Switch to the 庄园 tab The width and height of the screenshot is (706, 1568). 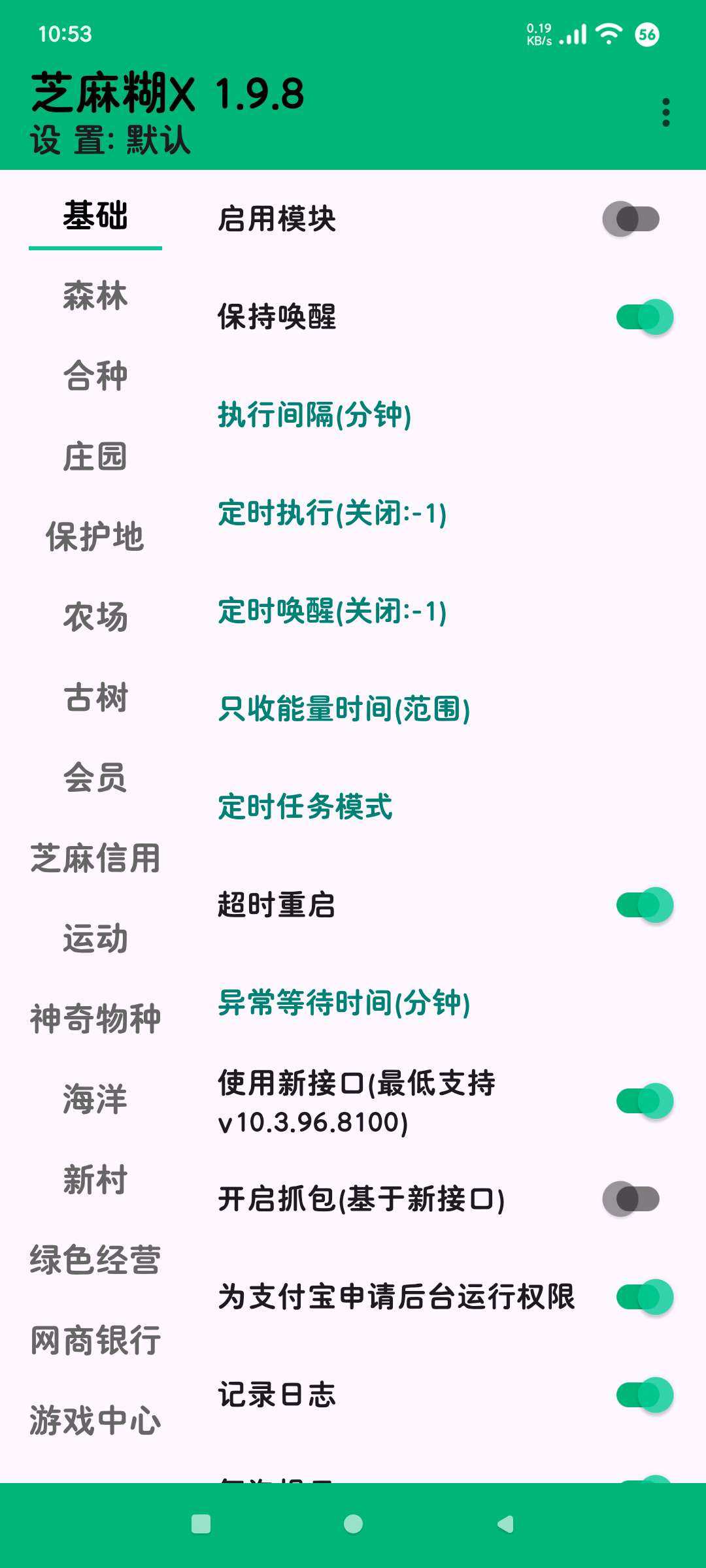pos(95,456)
